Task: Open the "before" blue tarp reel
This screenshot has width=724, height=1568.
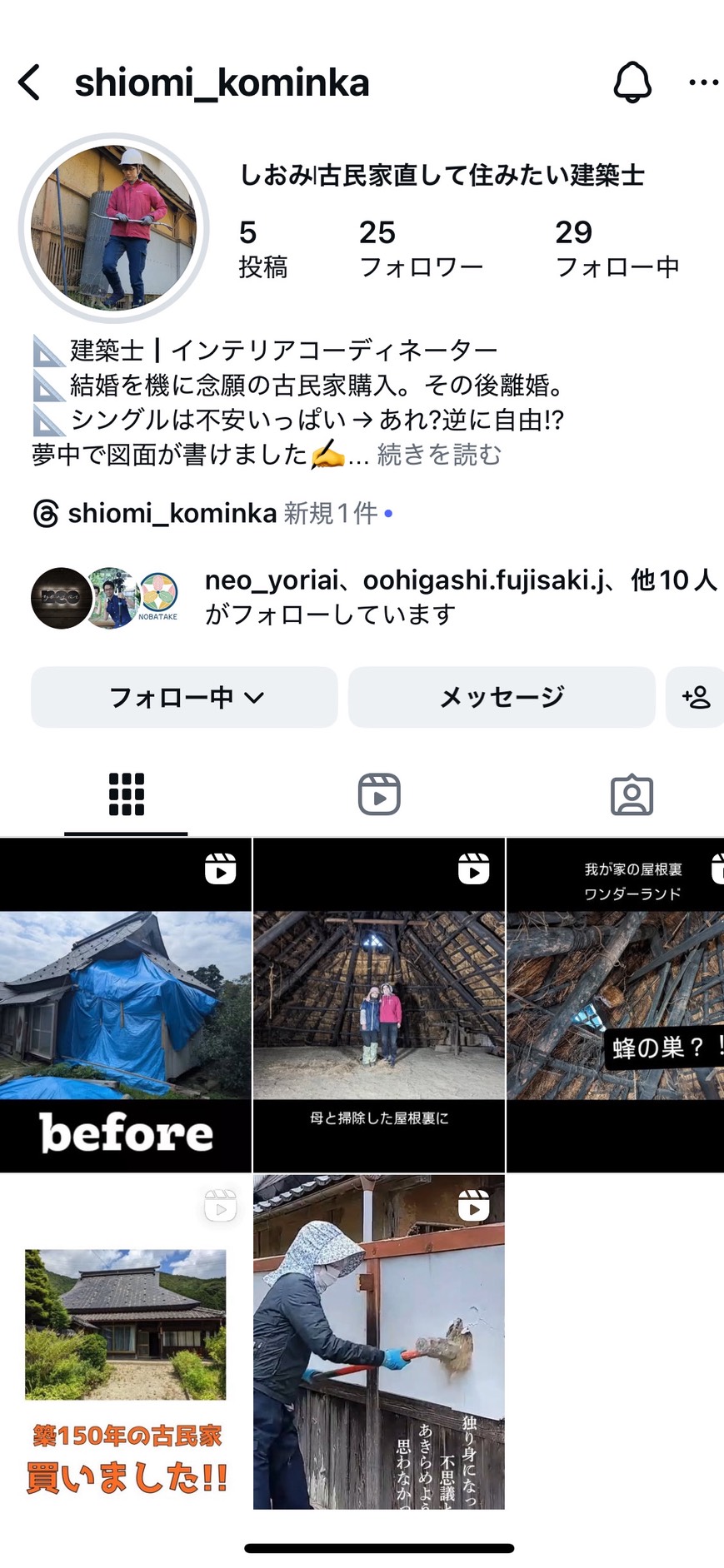Action: pos(126,1005)
